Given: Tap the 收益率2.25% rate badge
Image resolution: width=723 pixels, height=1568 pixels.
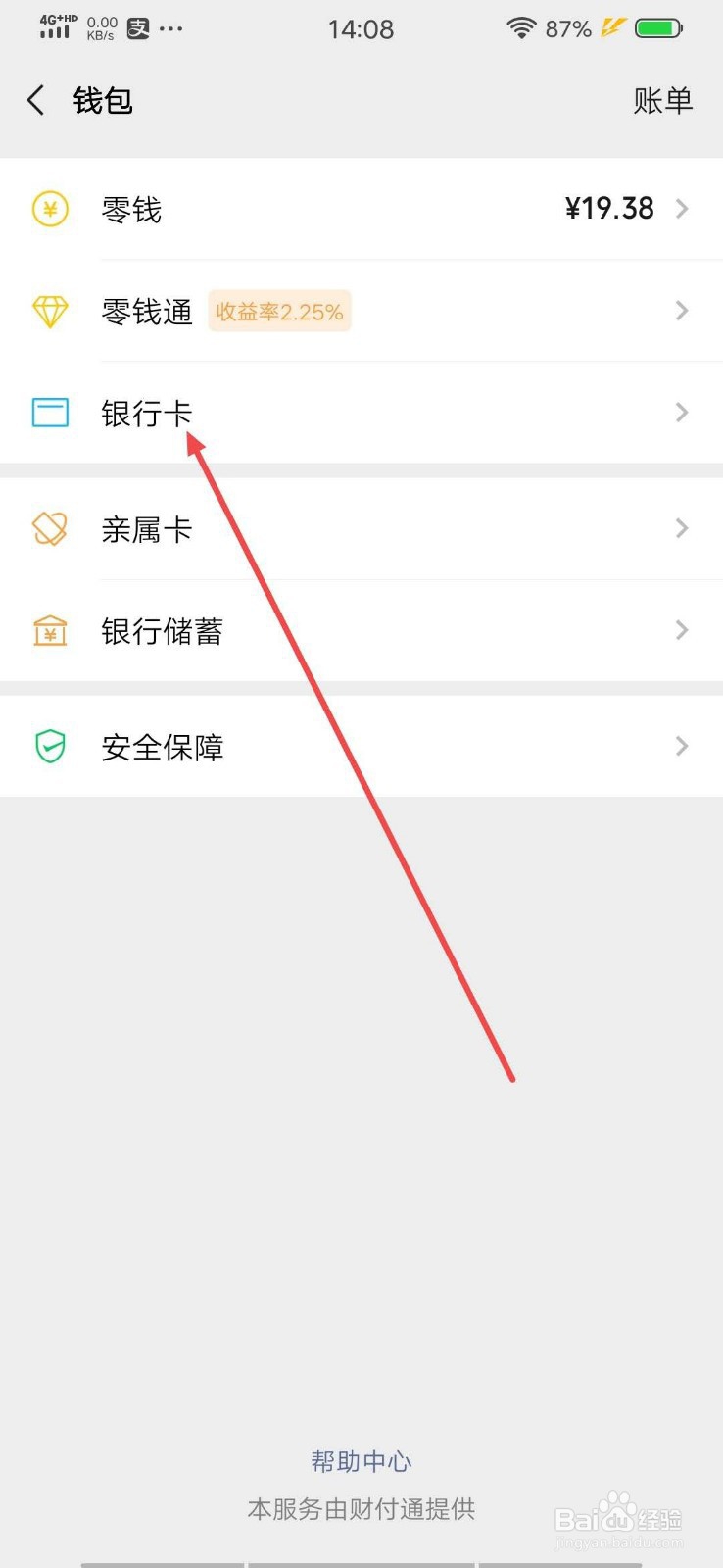Looking at the screenshot, I should (279, 311).
